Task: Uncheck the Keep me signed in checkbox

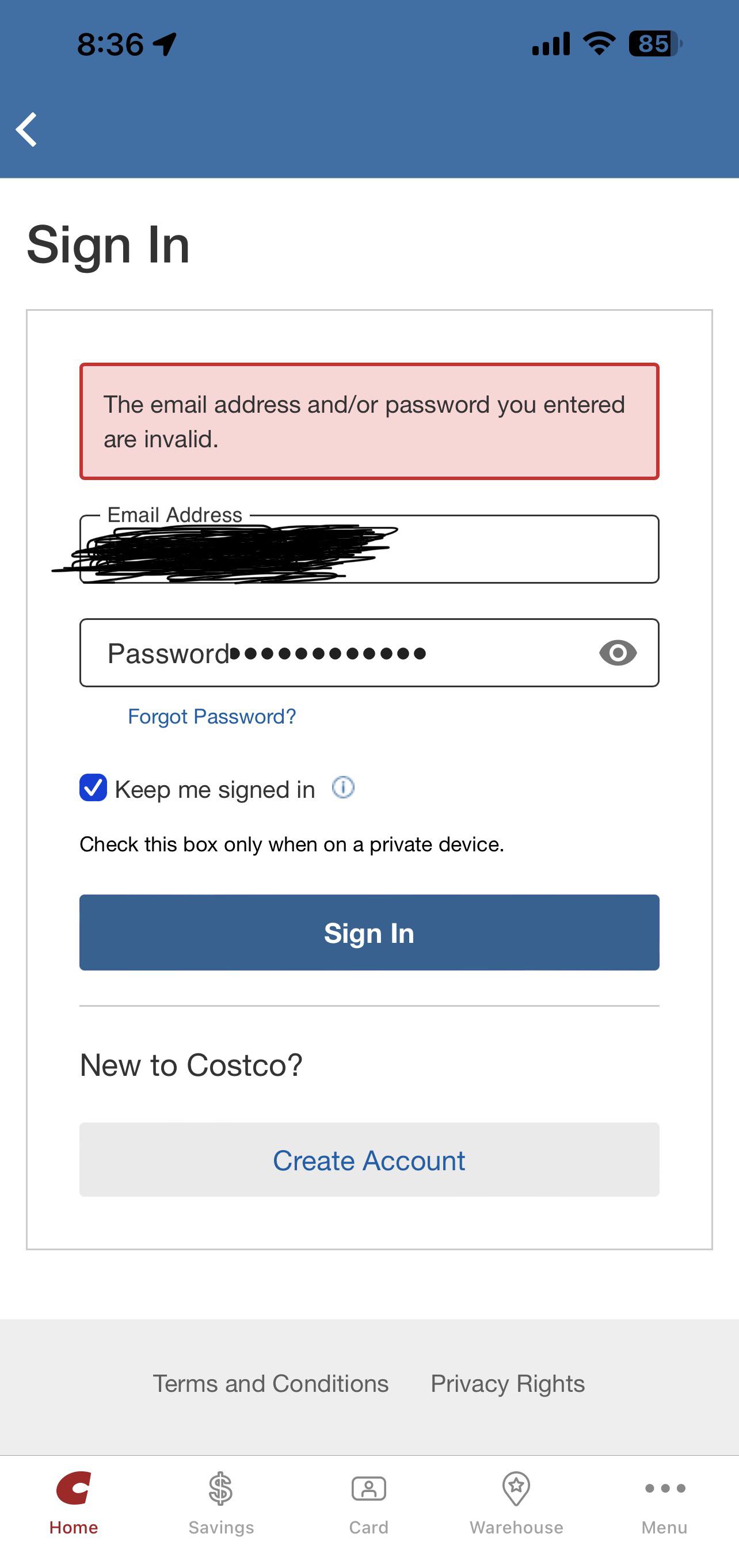Action: click(x=93, y=789)
